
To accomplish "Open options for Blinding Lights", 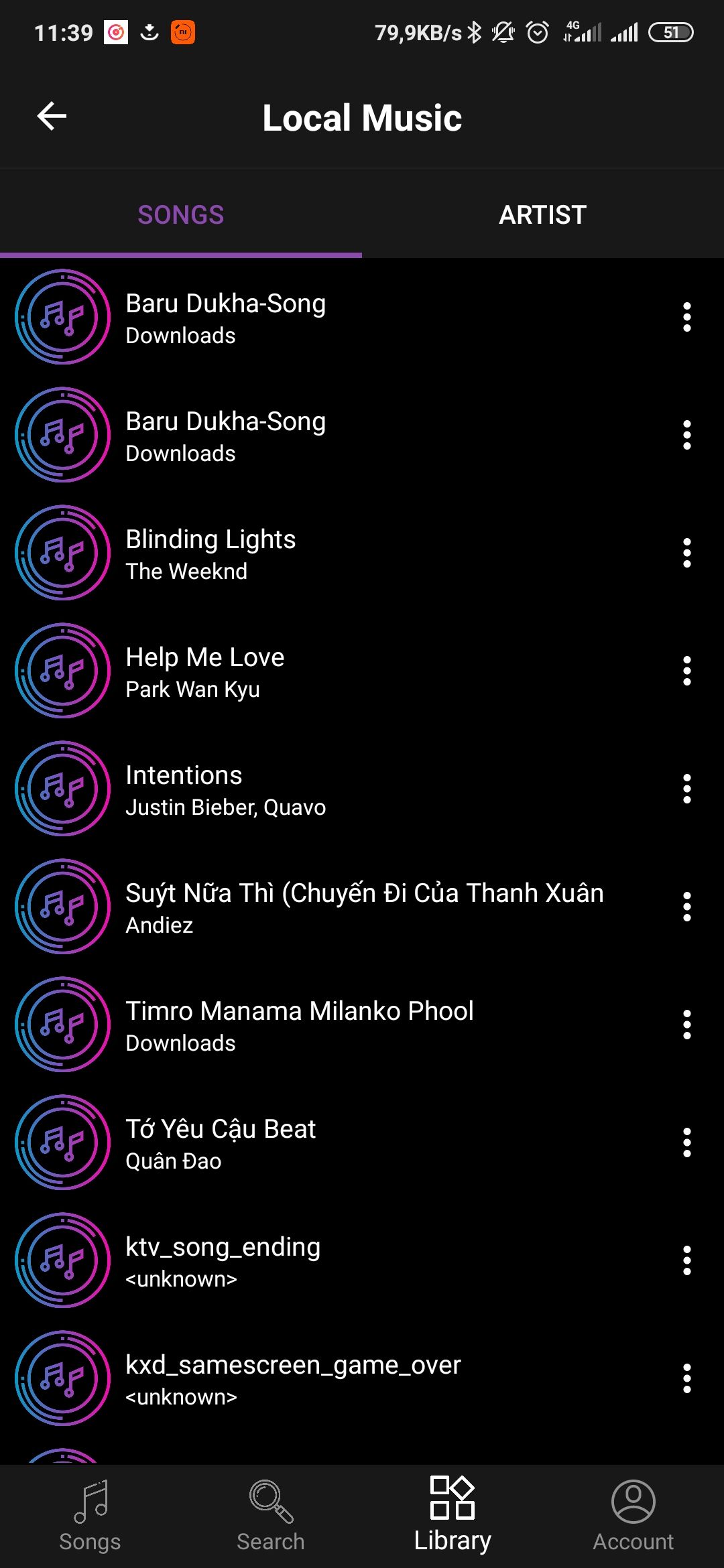I will pos(687,553).
